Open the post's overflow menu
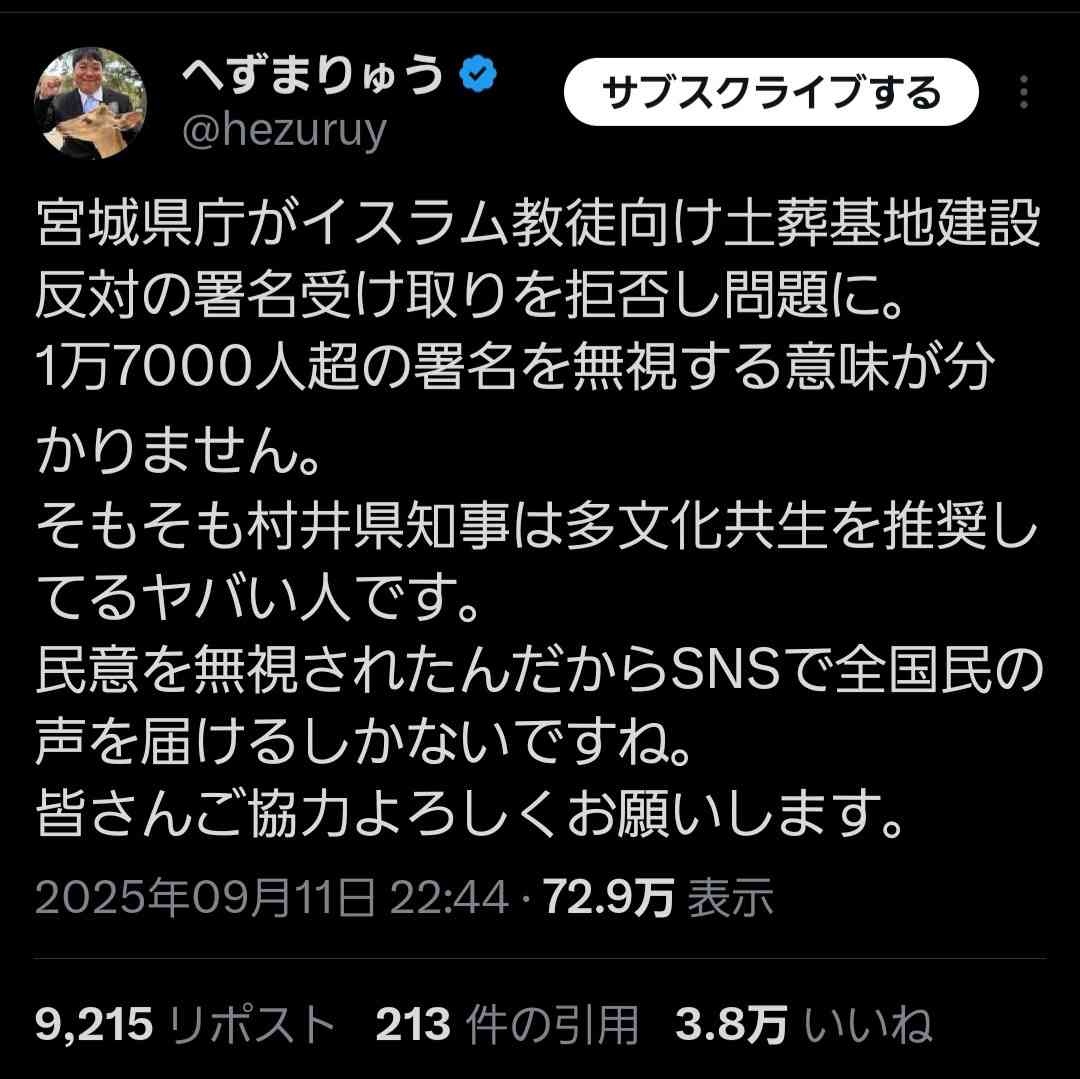 (1023, 93)
